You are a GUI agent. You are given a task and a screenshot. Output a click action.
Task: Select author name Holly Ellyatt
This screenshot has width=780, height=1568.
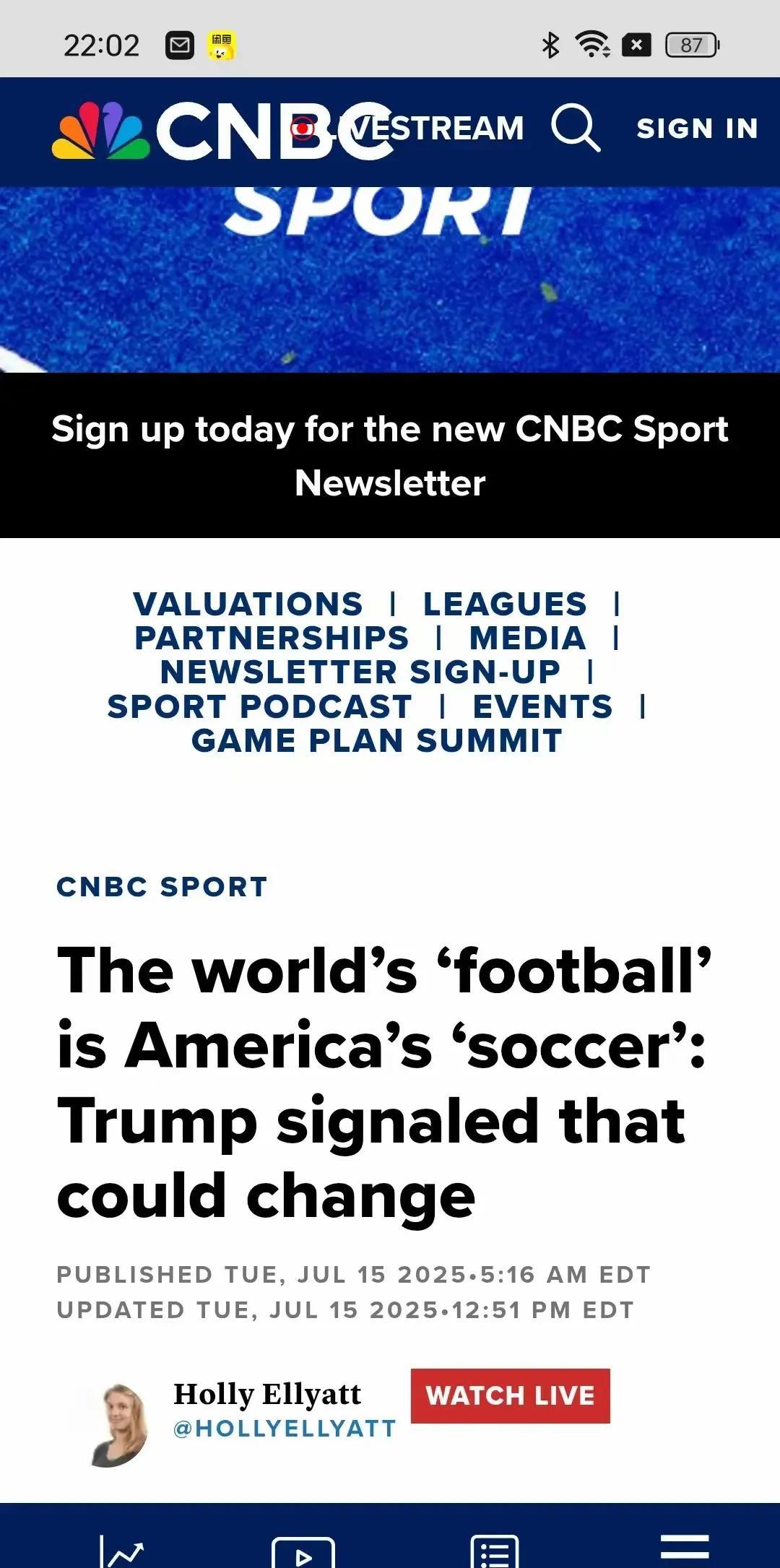269,1394
